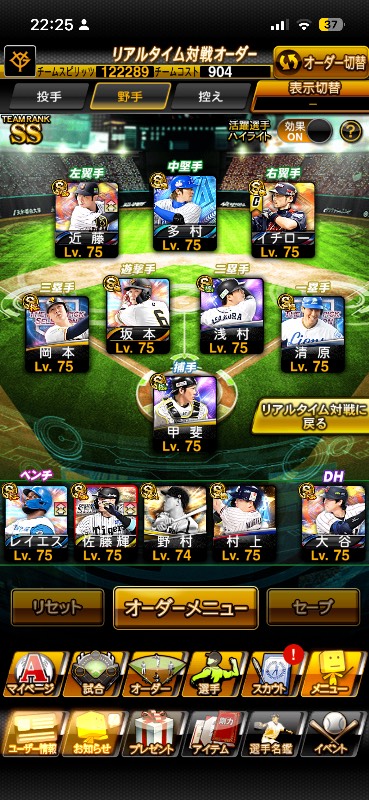Switch to the 投手 tab
Screen dimensions: 369x800
[49, 96]
